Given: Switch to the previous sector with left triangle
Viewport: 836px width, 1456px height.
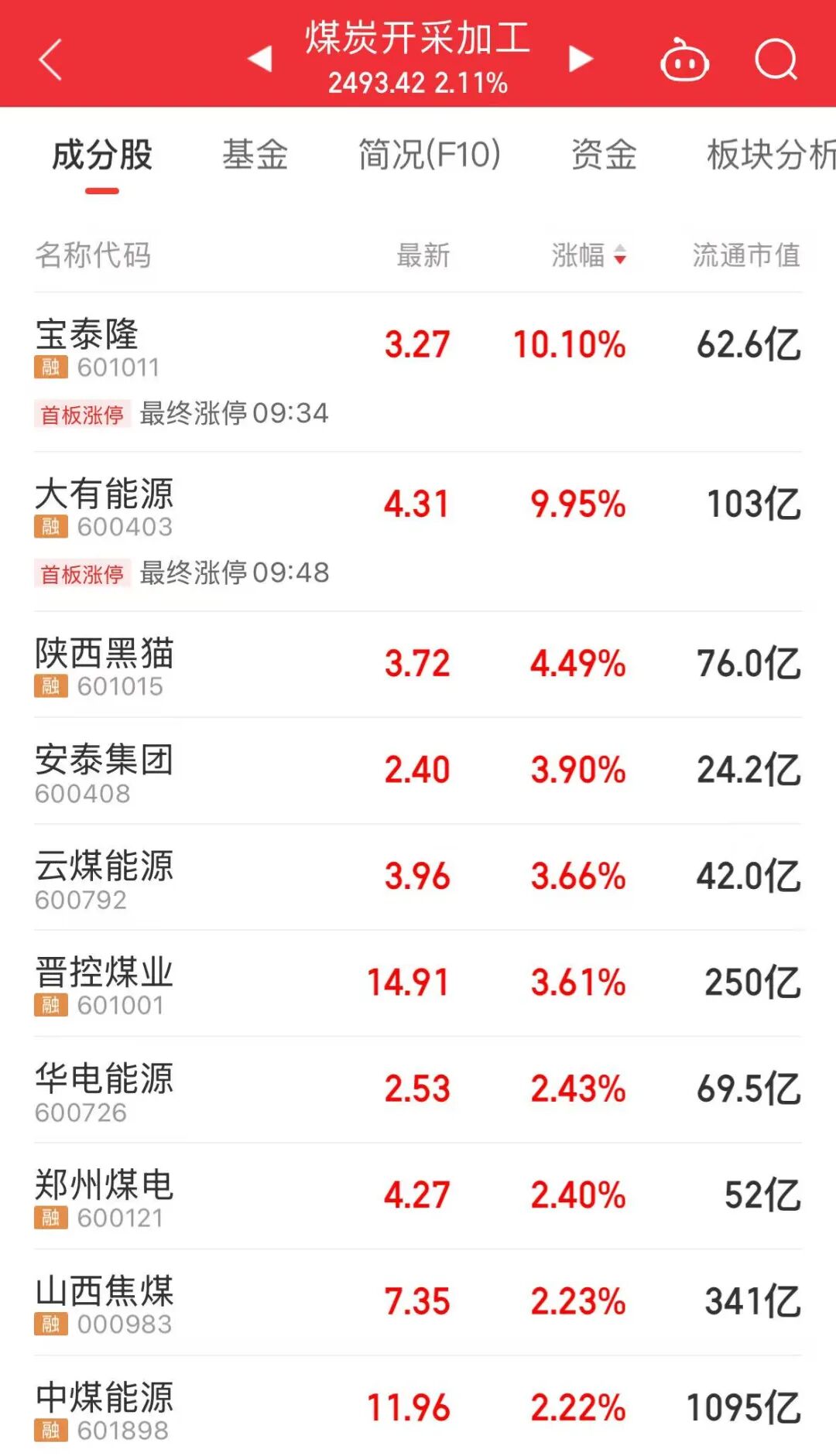Looking at the screenshot, I should tap(260, 59).
